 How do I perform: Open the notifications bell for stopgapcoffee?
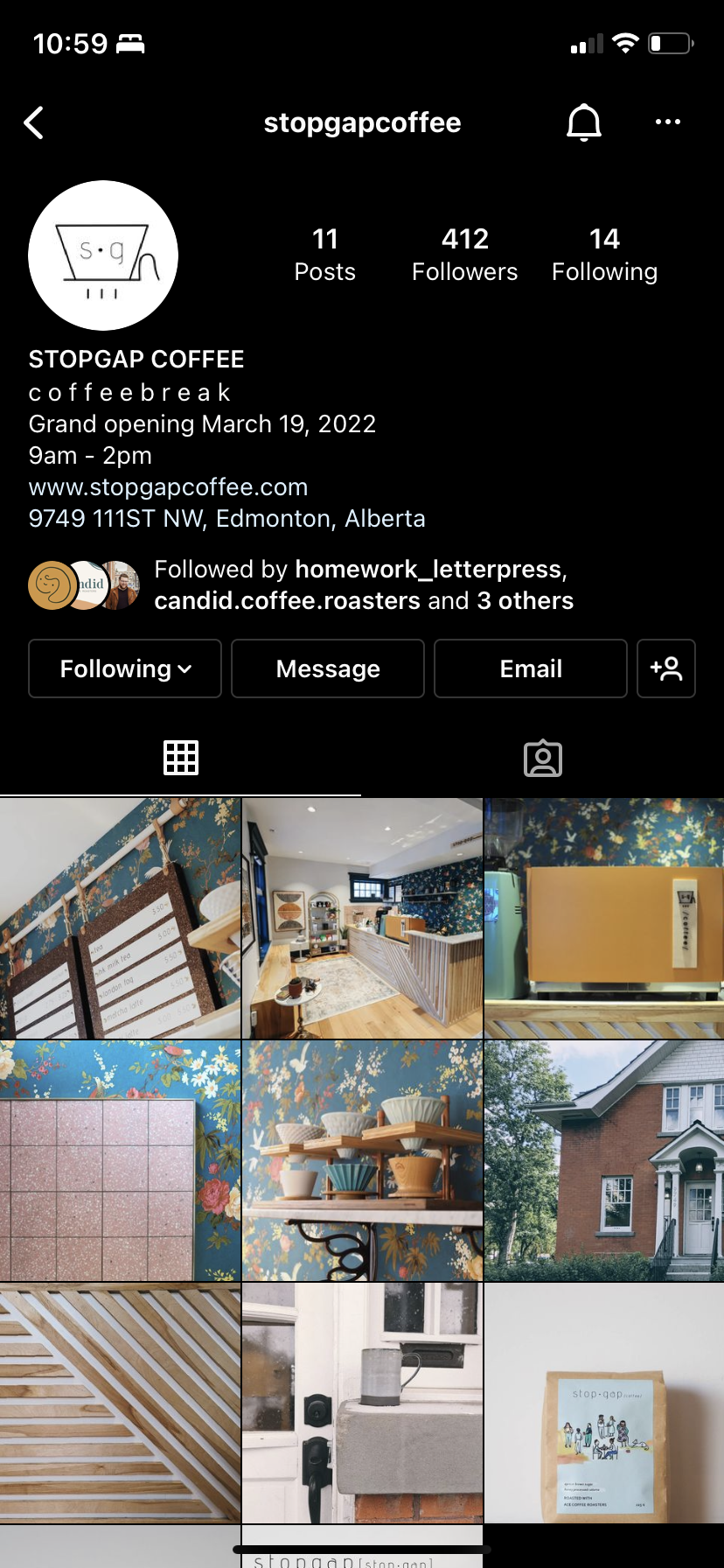click(583, 123)
